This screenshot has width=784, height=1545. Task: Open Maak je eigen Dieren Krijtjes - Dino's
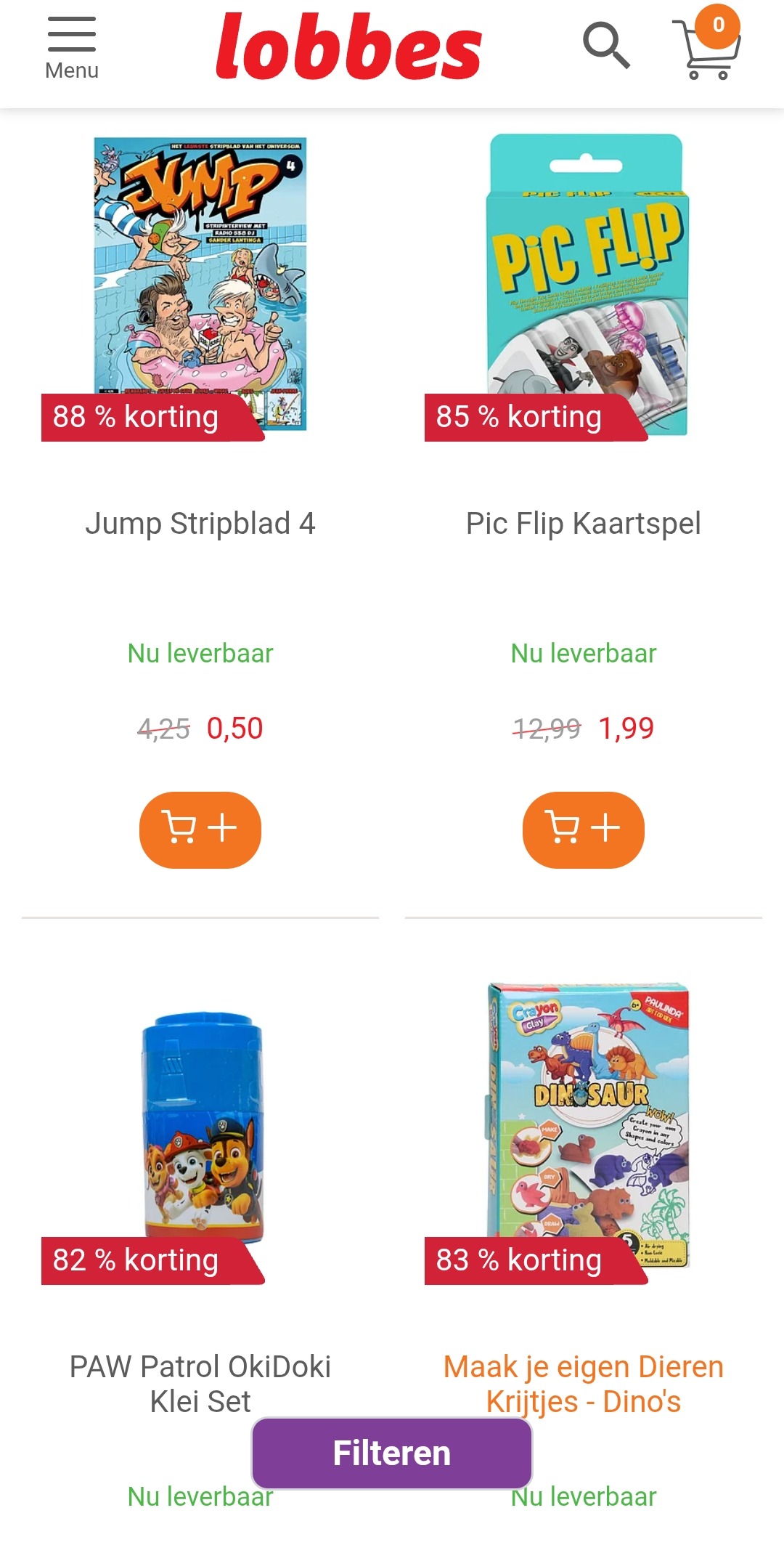[x=583, y=1382]
